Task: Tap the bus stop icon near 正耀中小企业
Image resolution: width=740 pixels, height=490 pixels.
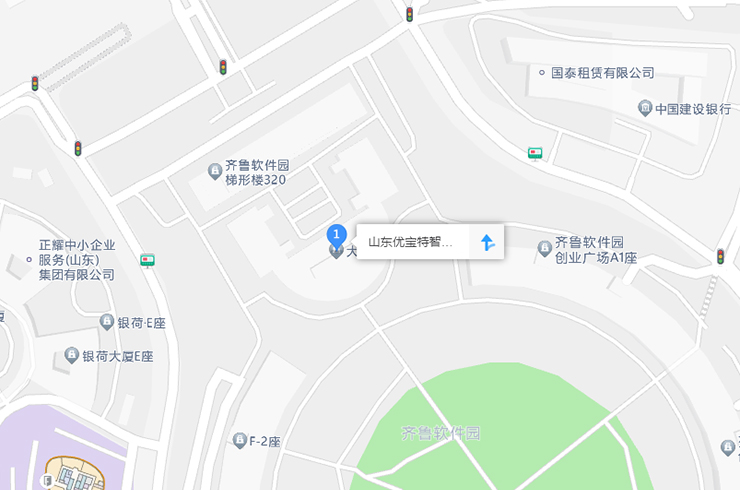Action: coord(148,260)
